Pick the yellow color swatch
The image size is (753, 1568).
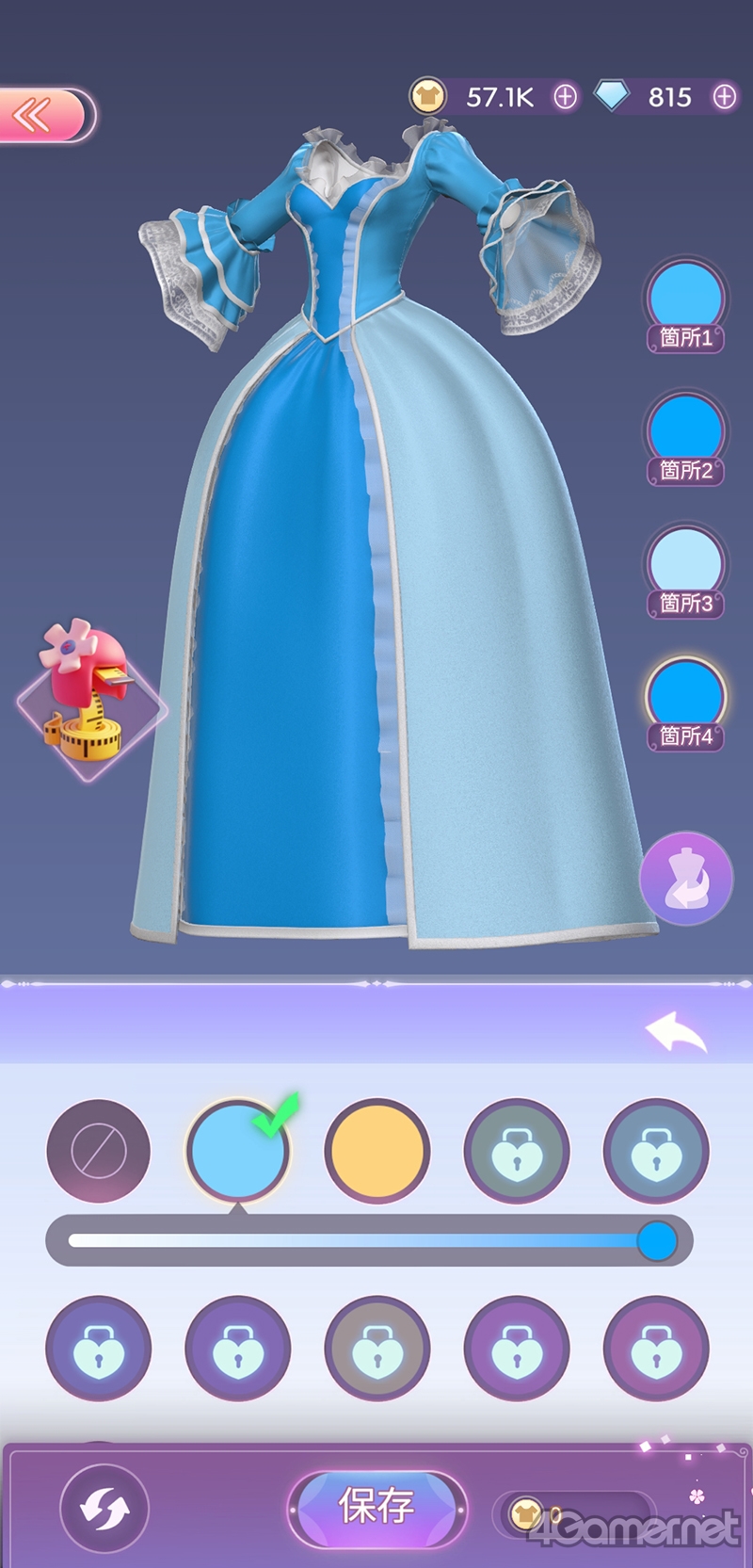pyautogui.click(x=376, y=1151)
